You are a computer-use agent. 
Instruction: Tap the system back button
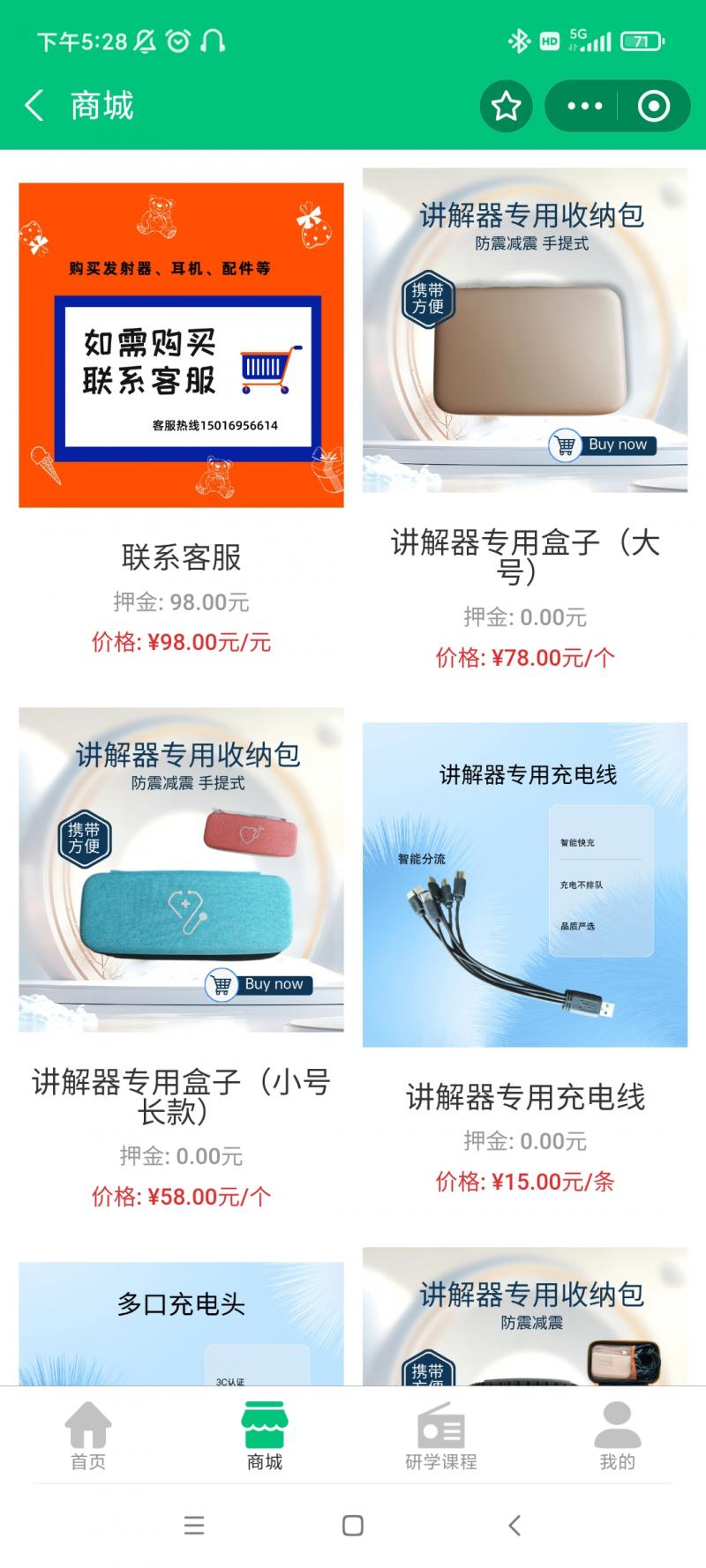tap(514, 1526)
